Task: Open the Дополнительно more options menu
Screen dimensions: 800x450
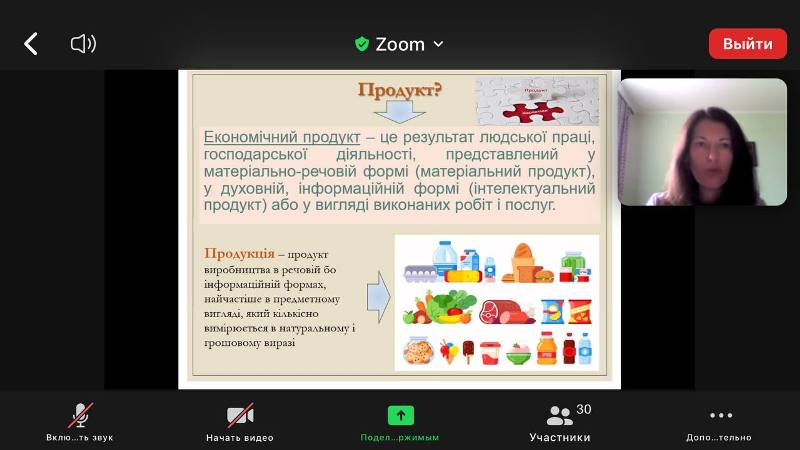Action: pyautogui.click(x=720, y=421)
